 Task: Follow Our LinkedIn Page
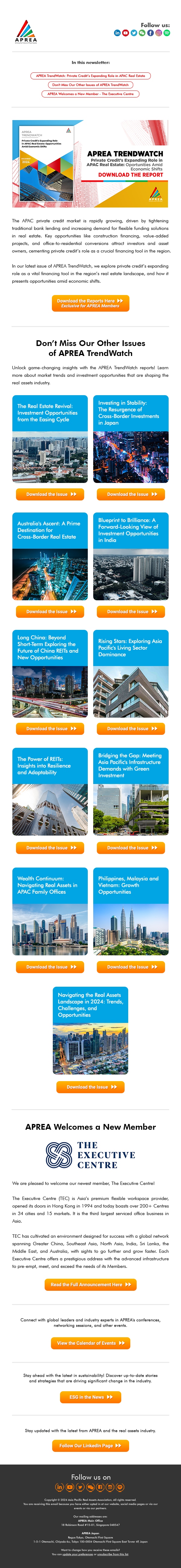coord(90,1445)
